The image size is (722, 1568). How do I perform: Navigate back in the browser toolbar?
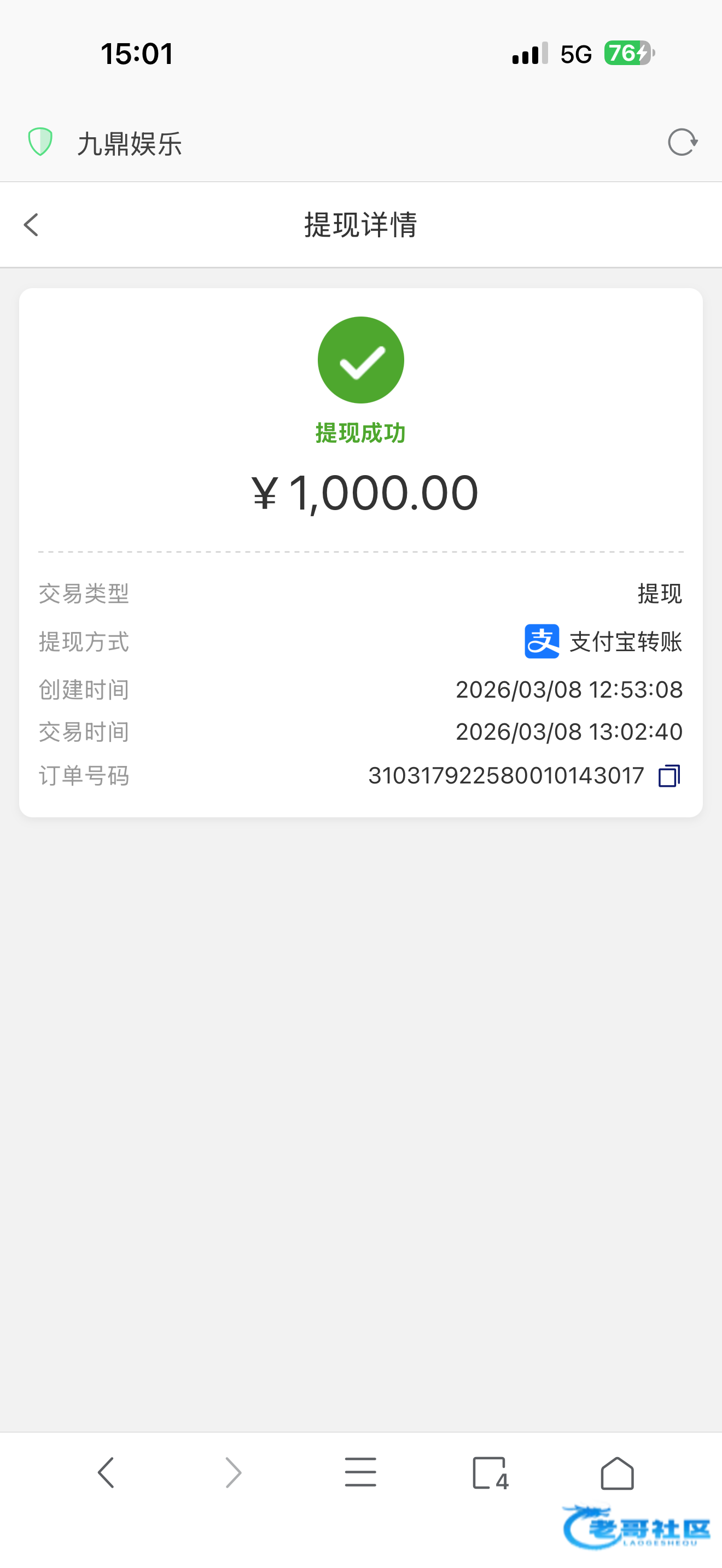(x=107, y=1472)
